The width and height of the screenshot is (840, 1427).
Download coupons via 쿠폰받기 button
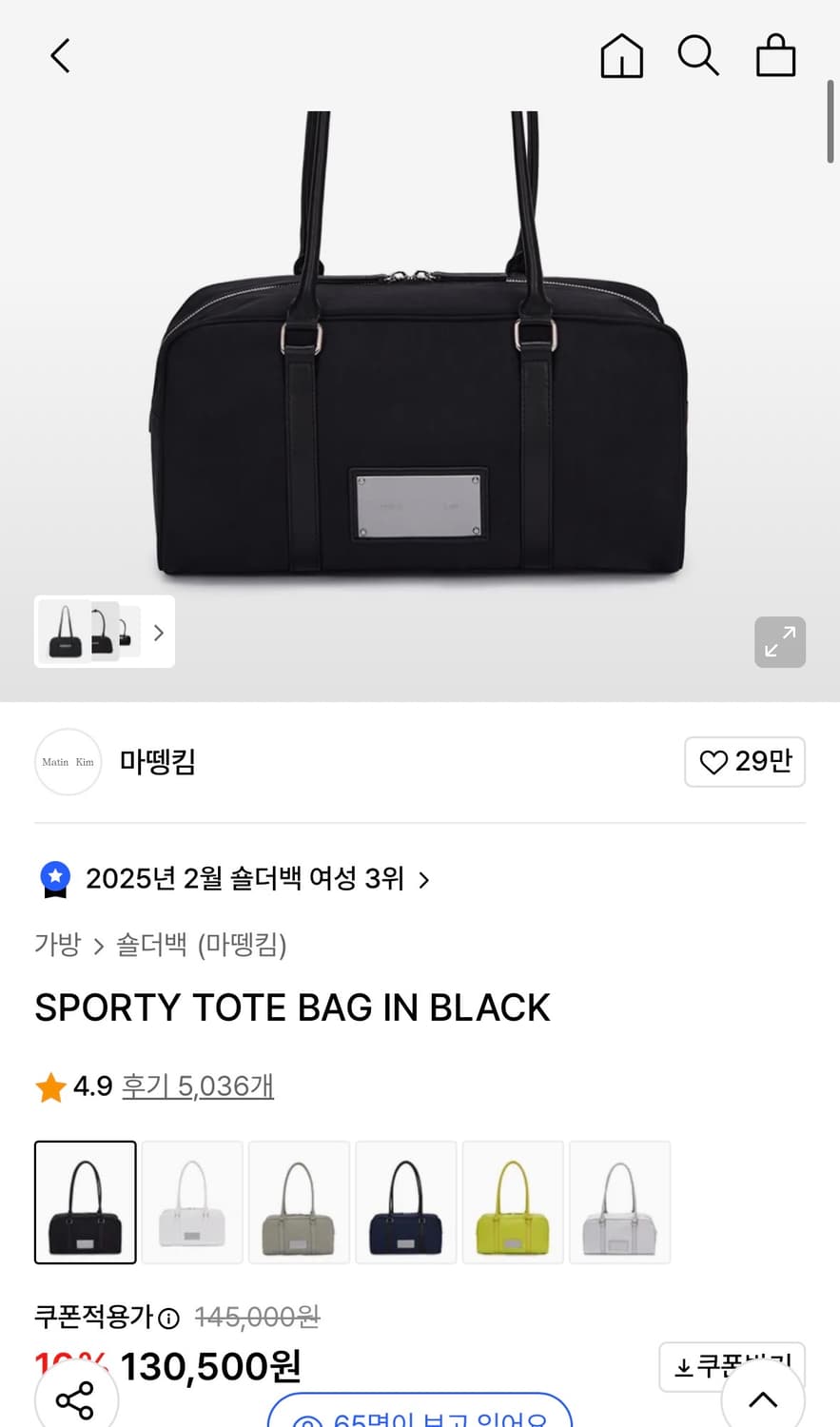(x=731, y=1367)
